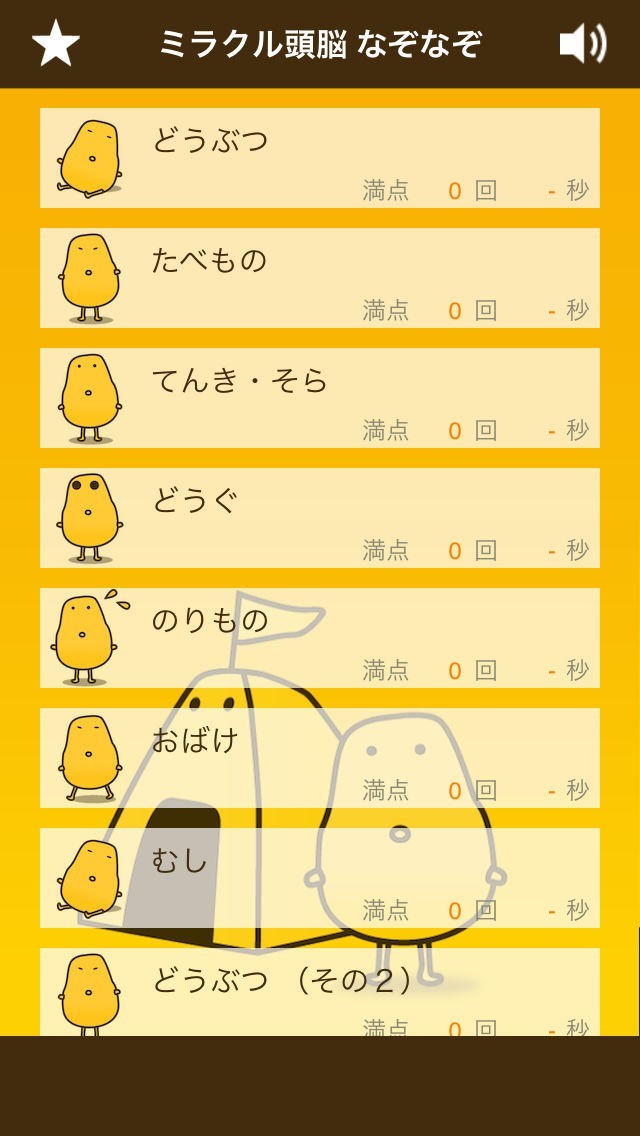Select the たべもの category
Viewport: 640px width, 1136px height.
tap(320, 278)
